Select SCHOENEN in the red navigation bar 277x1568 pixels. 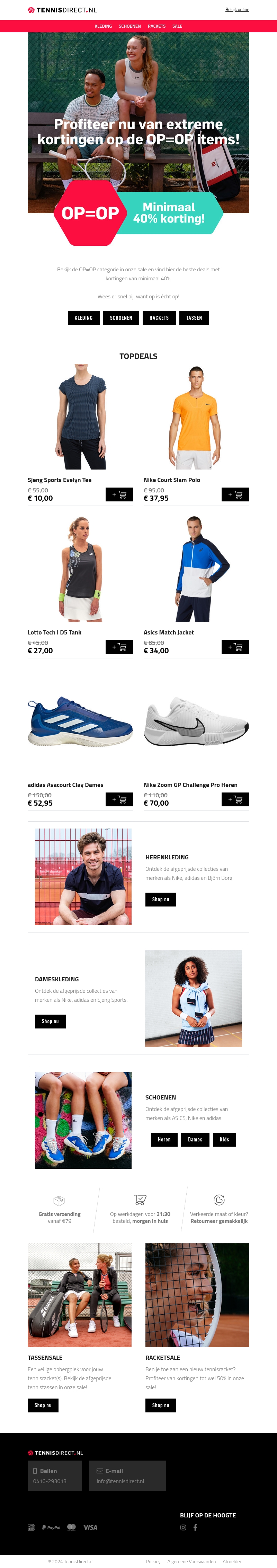click(x=130, y=26)
